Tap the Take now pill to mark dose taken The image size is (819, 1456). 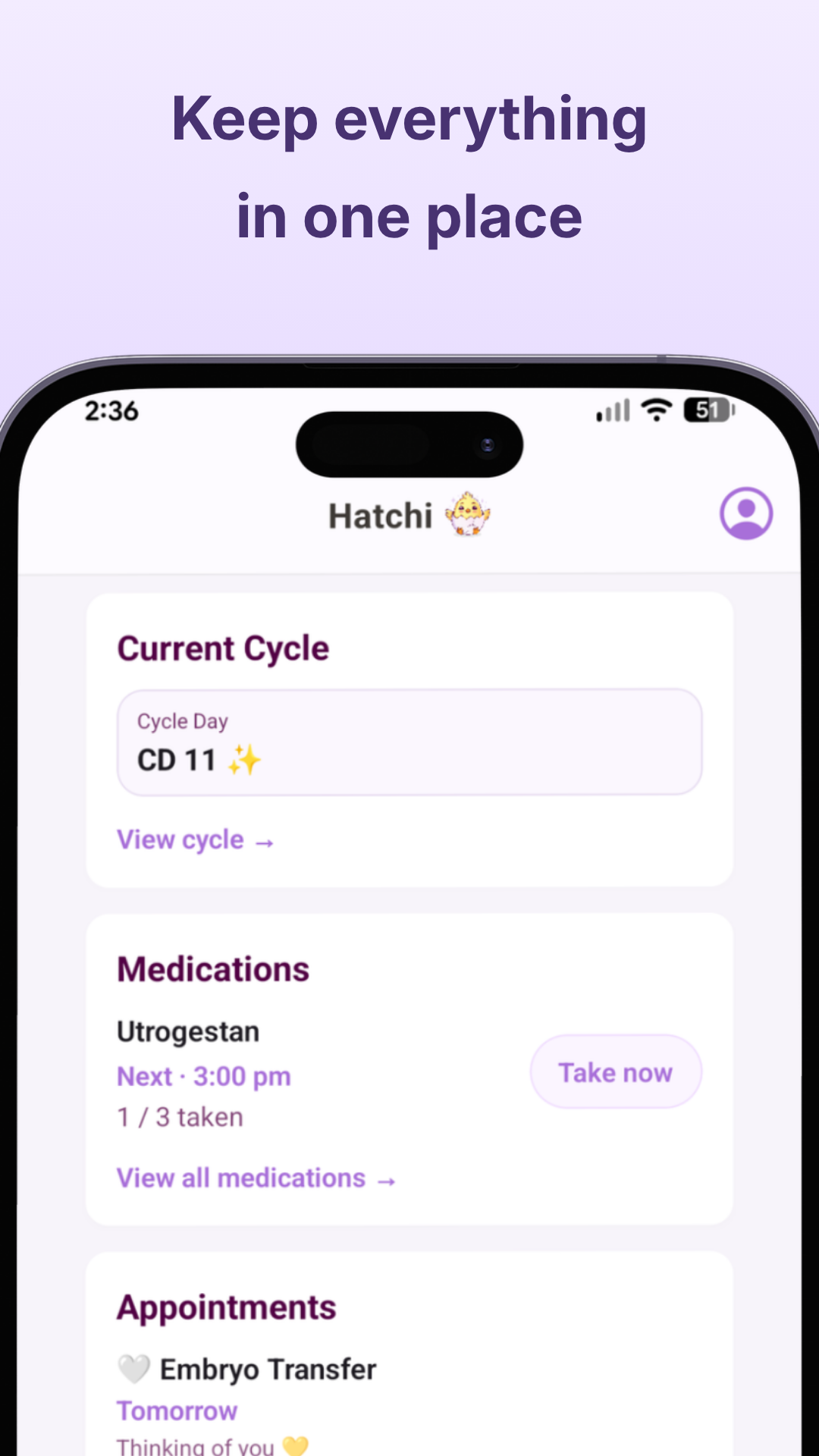615,1072
